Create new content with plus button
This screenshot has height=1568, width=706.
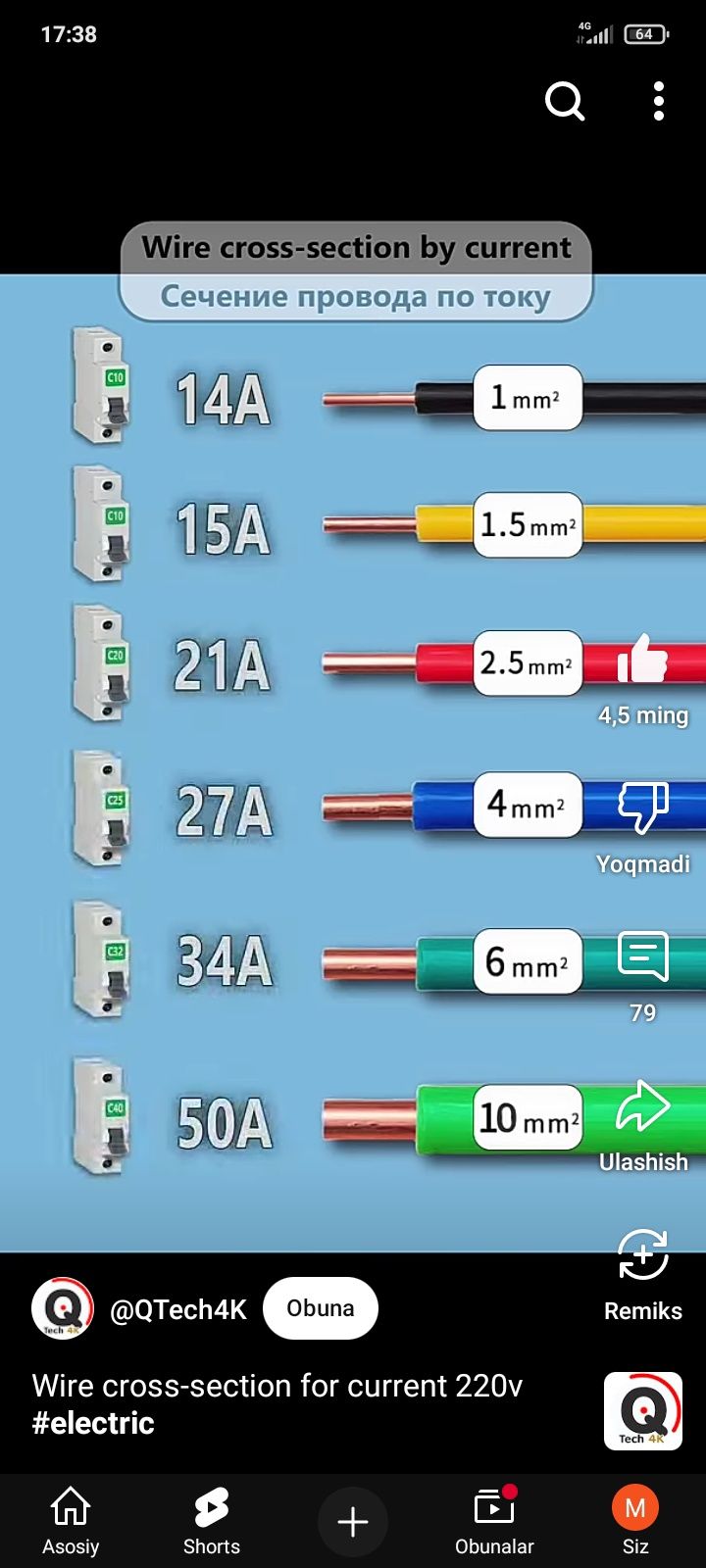(352, 1522)
